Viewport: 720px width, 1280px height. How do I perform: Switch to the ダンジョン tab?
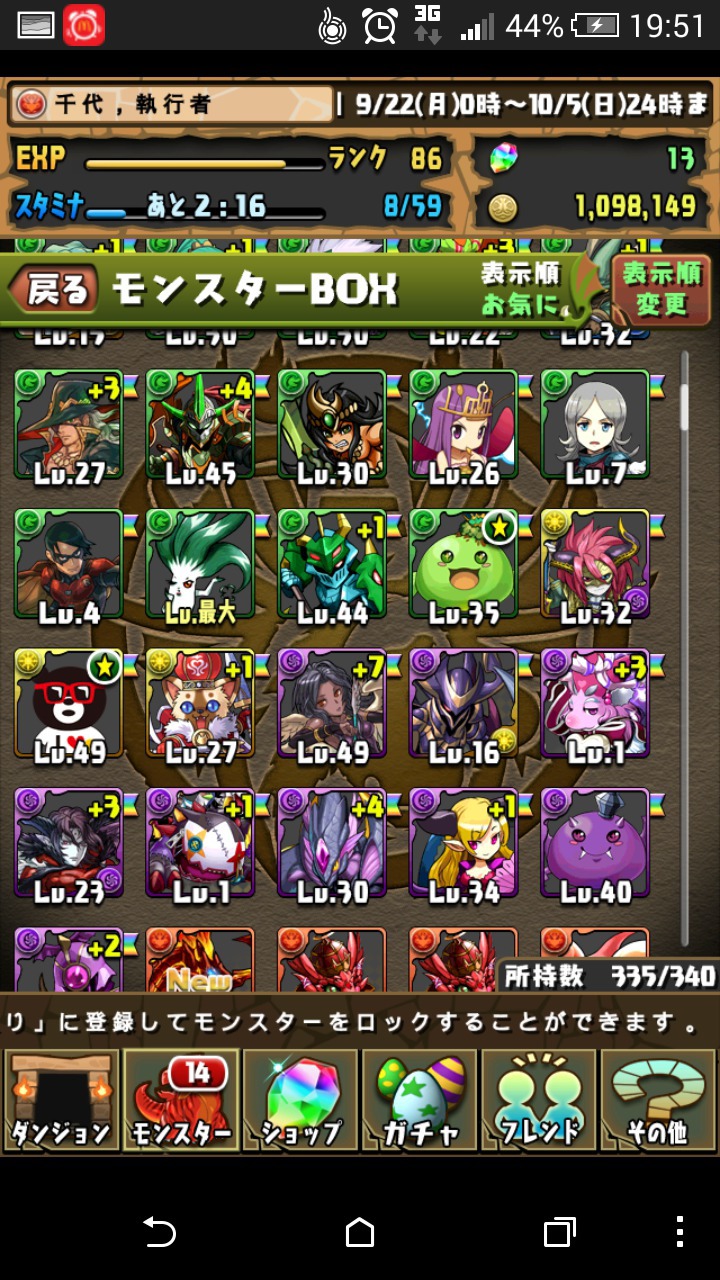coord(62,1100)
